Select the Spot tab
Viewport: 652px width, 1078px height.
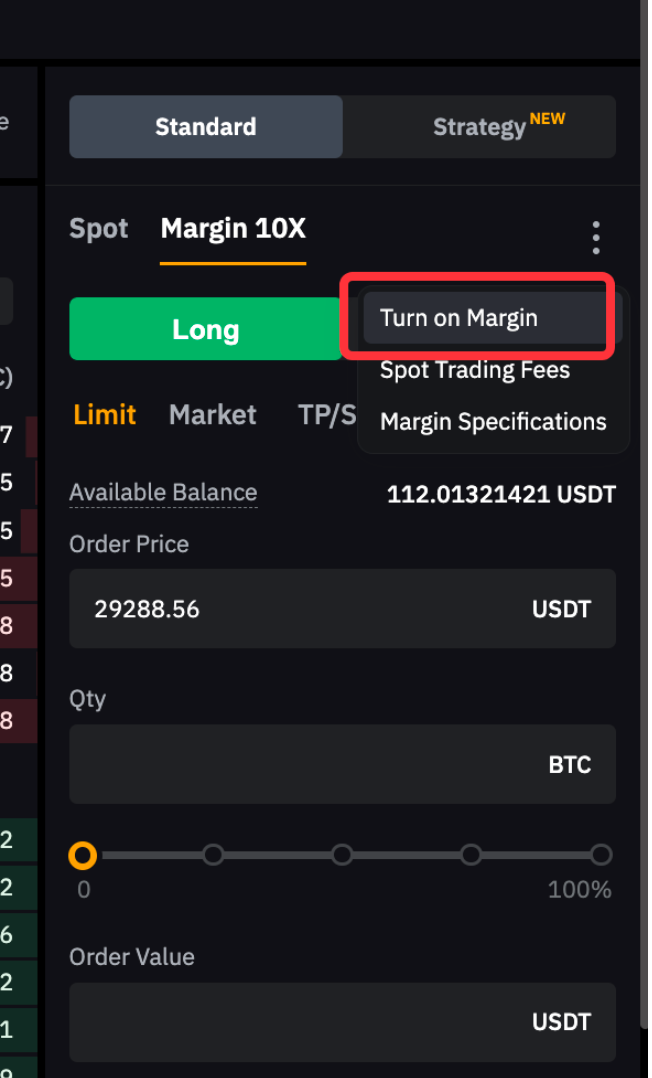(99, 229)
